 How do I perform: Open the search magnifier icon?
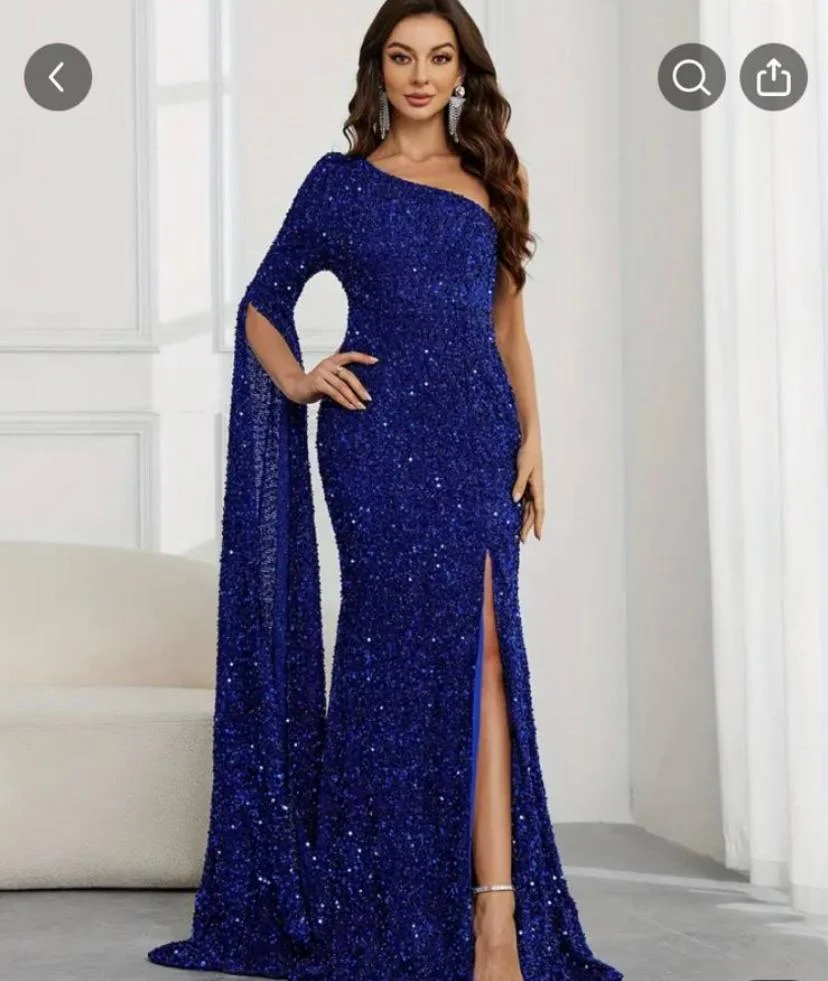pyautogui.click(x=692, y=77)
